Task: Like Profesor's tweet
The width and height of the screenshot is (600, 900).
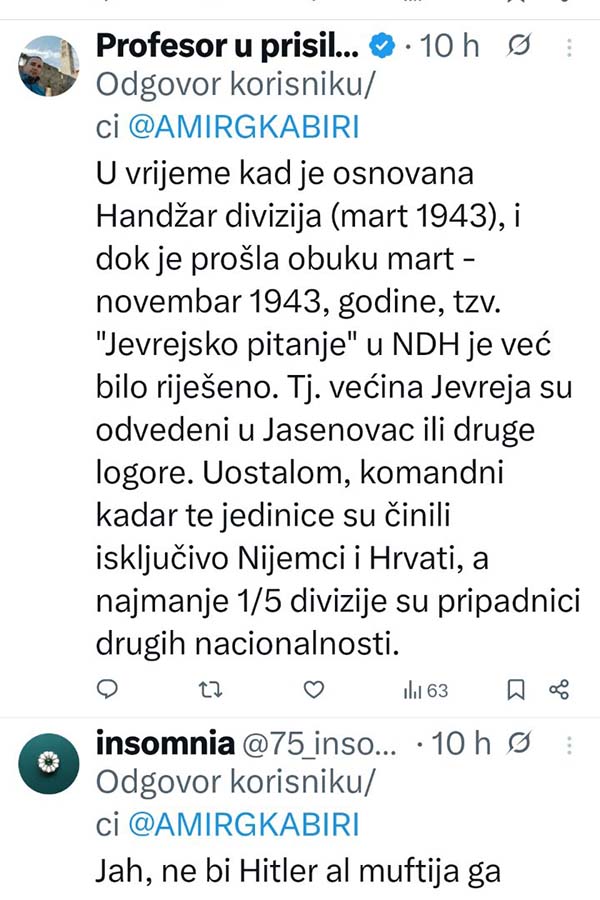Action: point(314,689)
